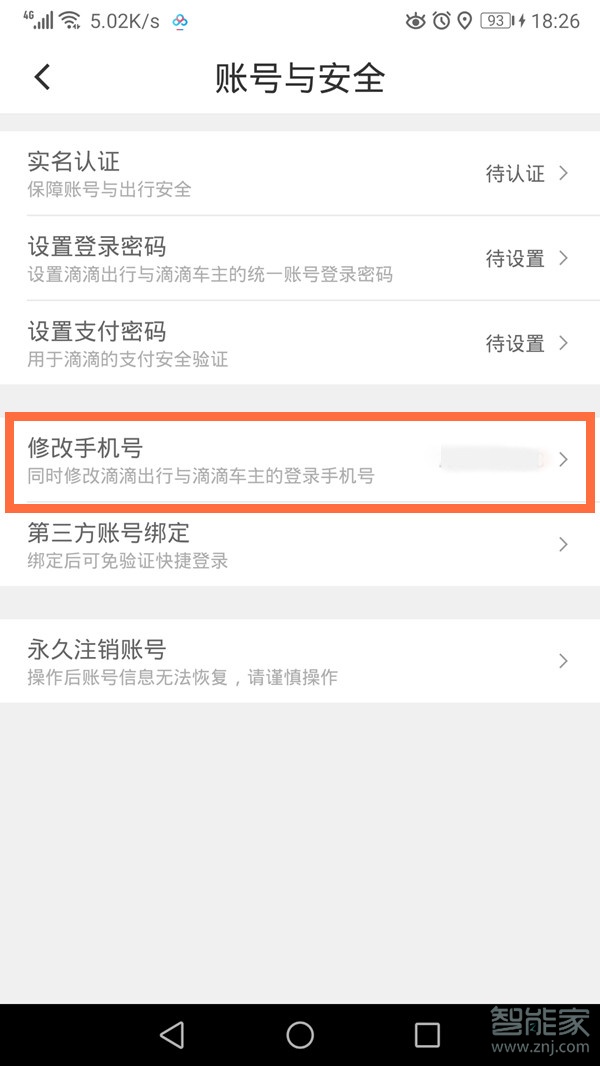Go back from 账号与安全 page

42,77
